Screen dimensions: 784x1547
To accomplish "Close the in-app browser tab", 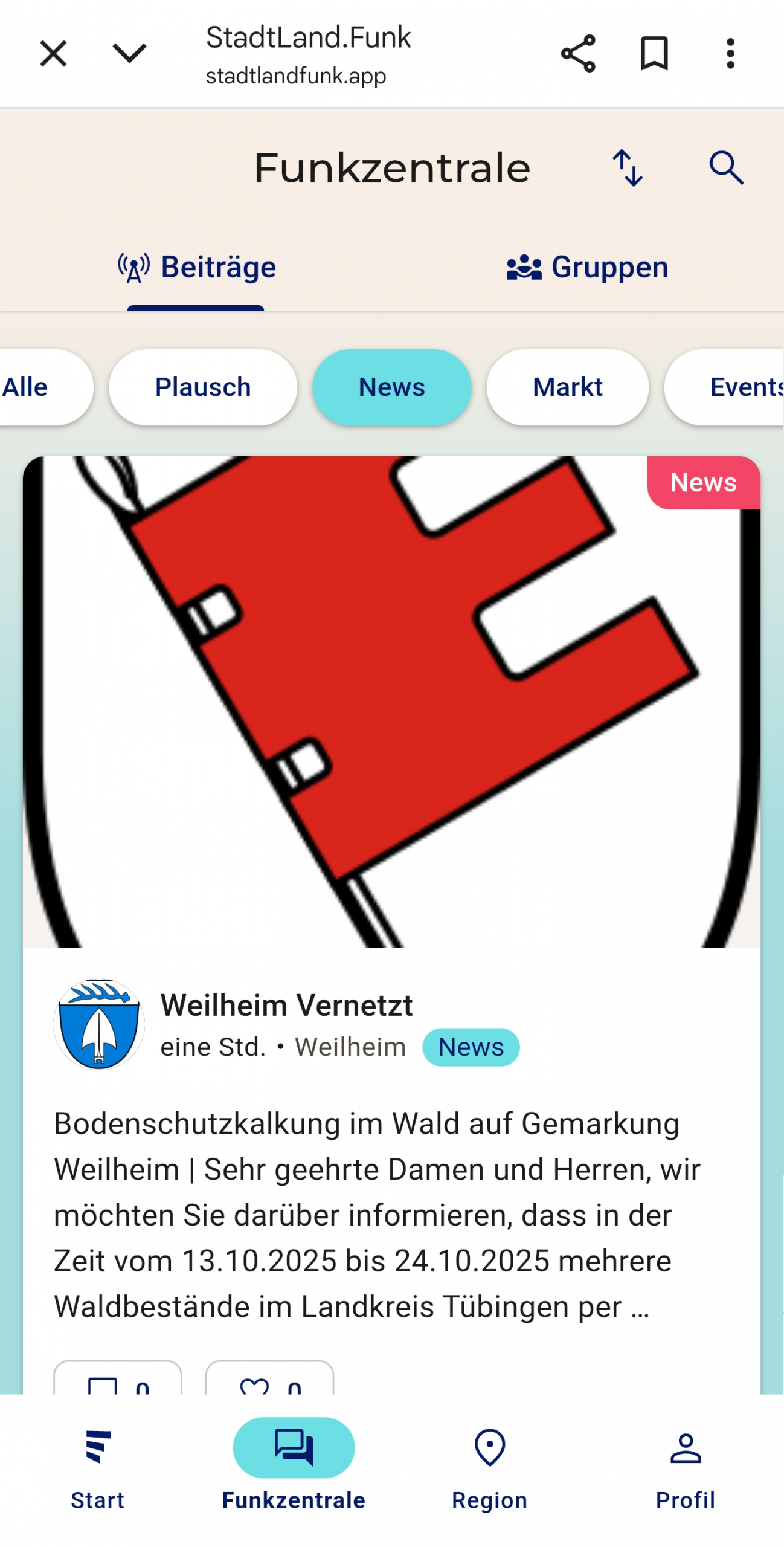I will click(x=53, y=53).
